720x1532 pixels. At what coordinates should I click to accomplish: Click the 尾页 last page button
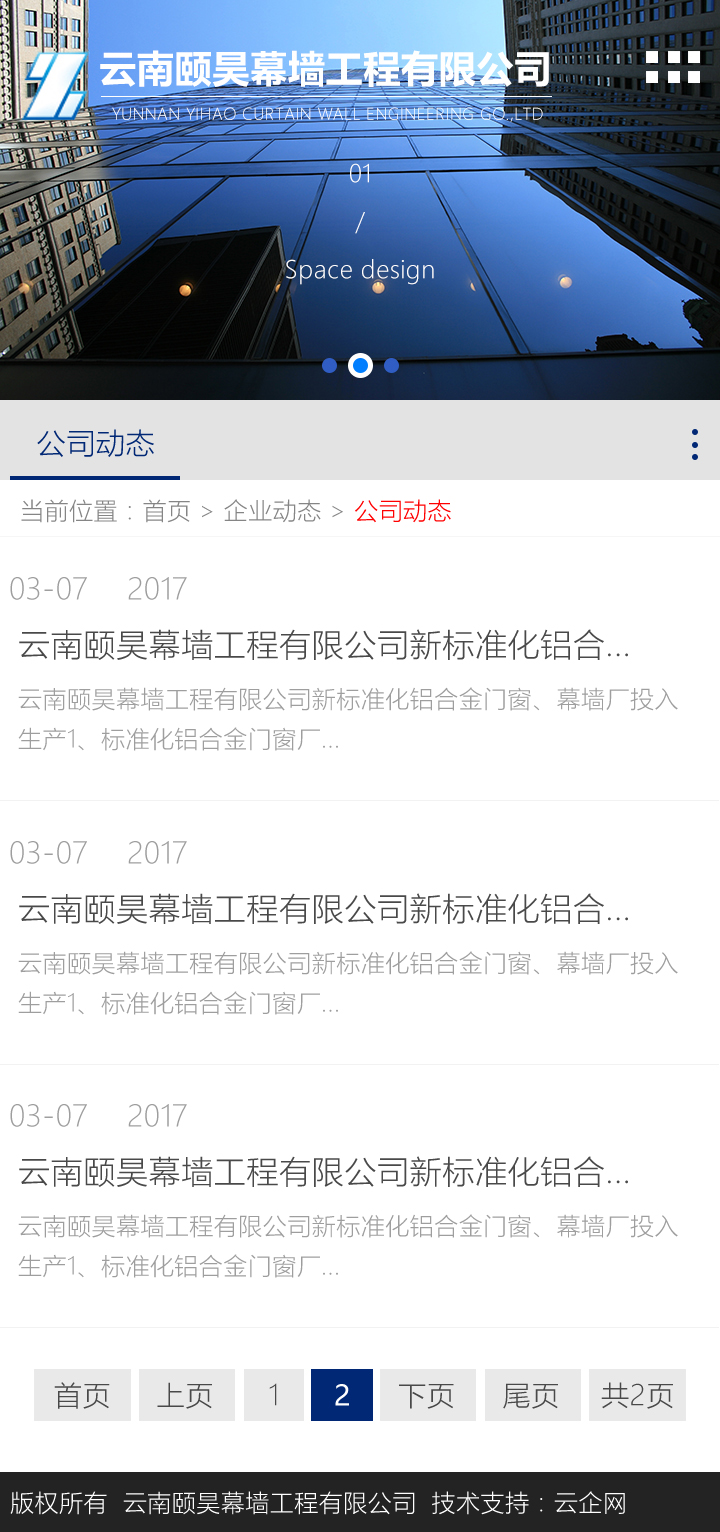532,1395
